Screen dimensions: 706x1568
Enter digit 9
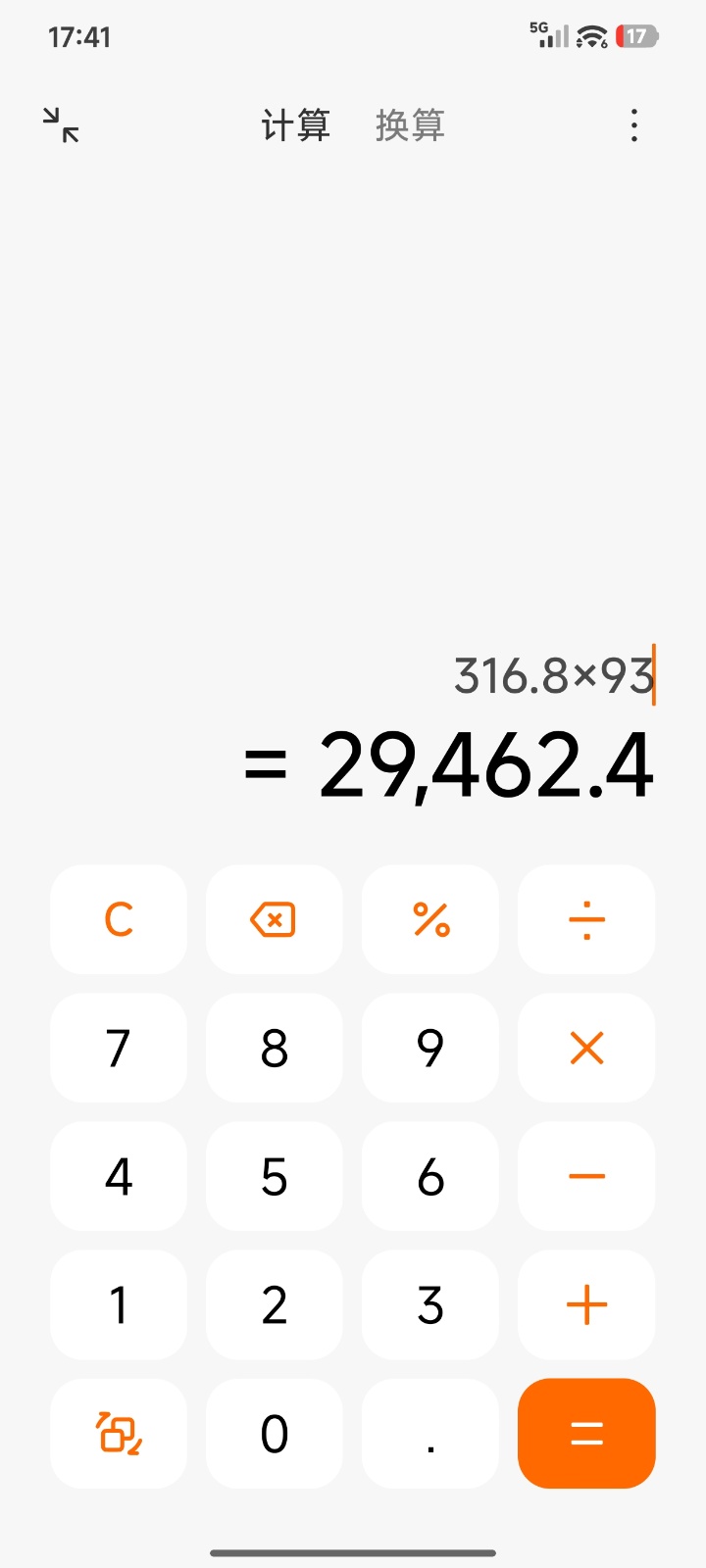point(430,1048)
